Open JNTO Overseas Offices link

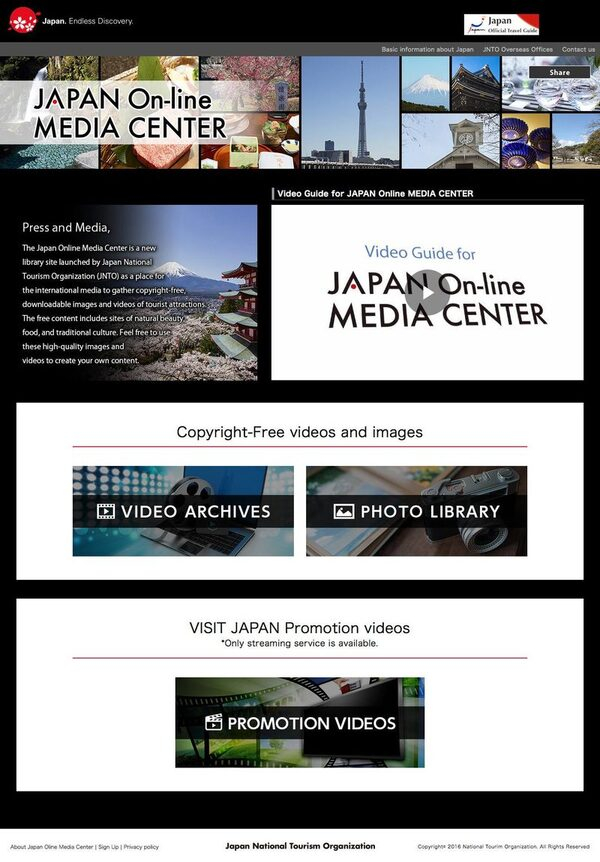point(517,49)
